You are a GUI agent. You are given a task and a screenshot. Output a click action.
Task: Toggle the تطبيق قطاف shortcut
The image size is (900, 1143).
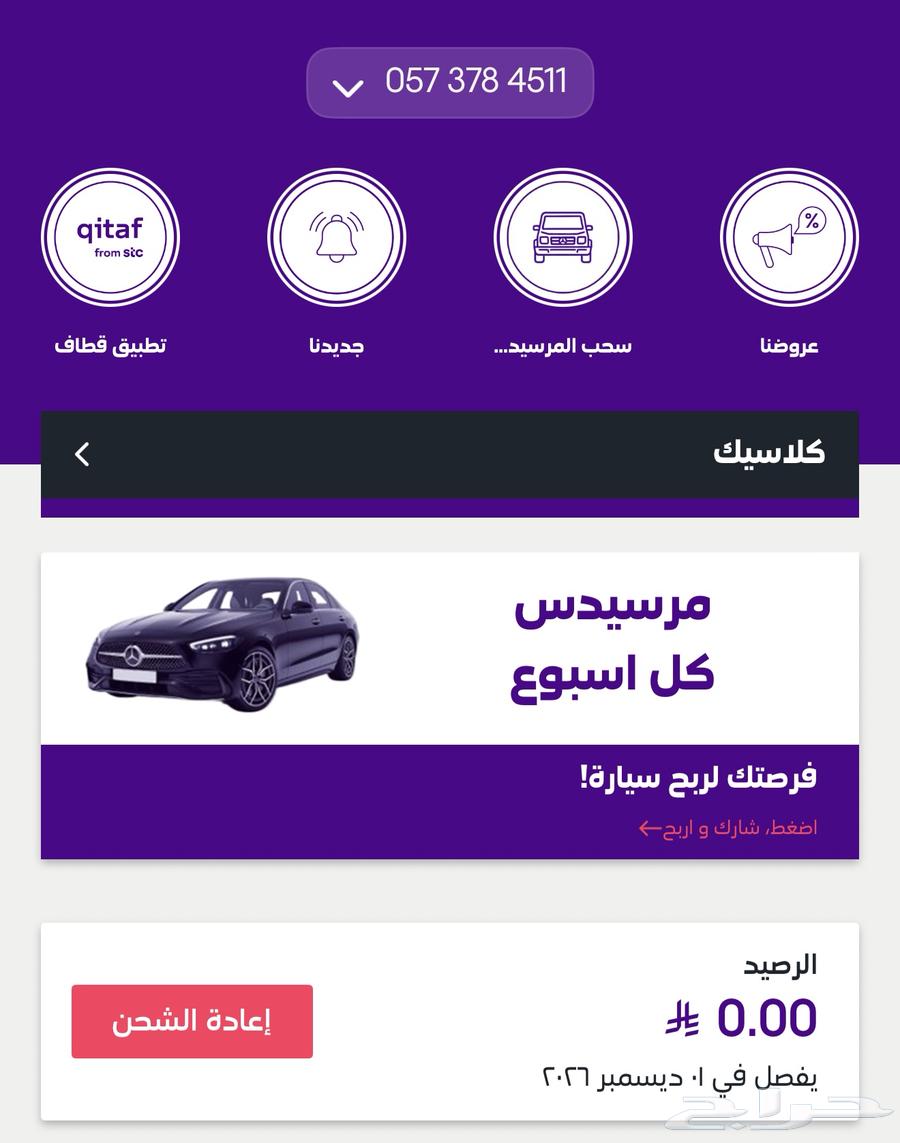coord(110,345)
